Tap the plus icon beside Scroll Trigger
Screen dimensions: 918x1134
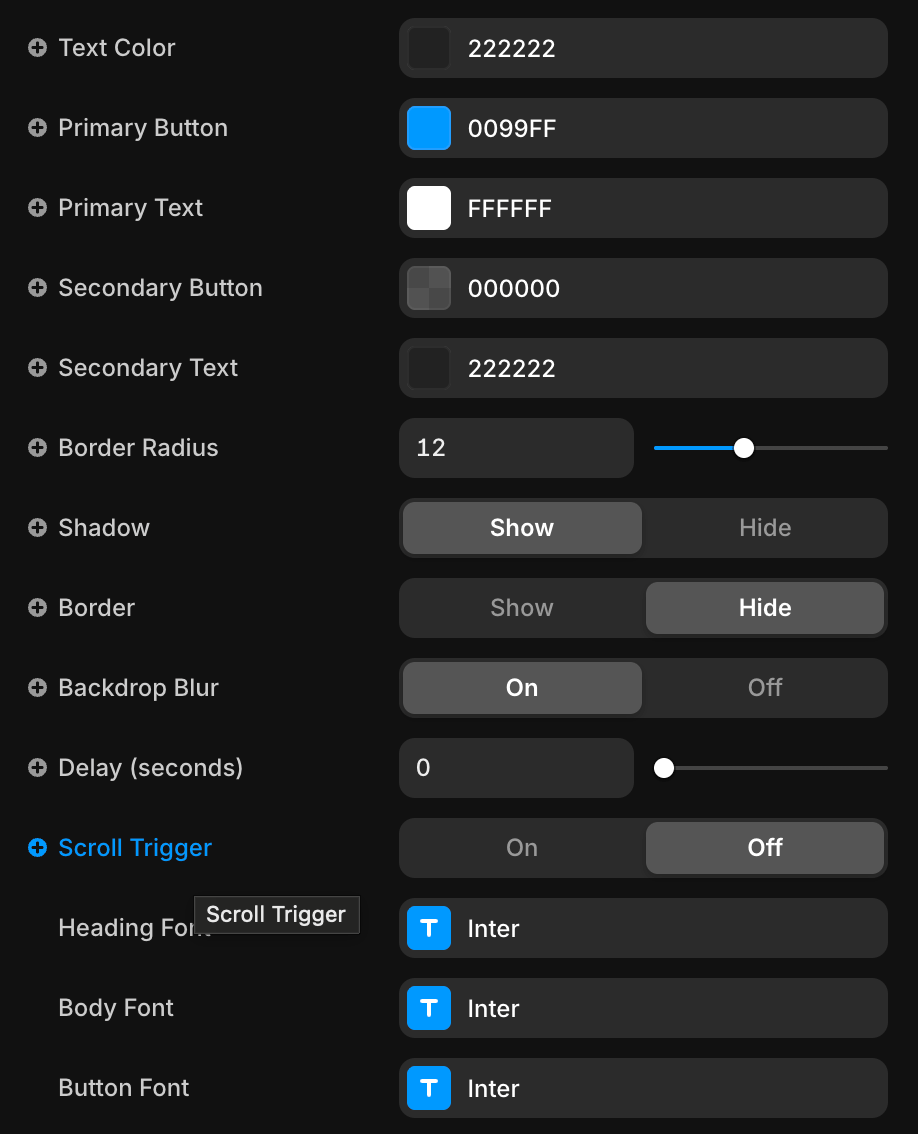click(x=38, y=848)
